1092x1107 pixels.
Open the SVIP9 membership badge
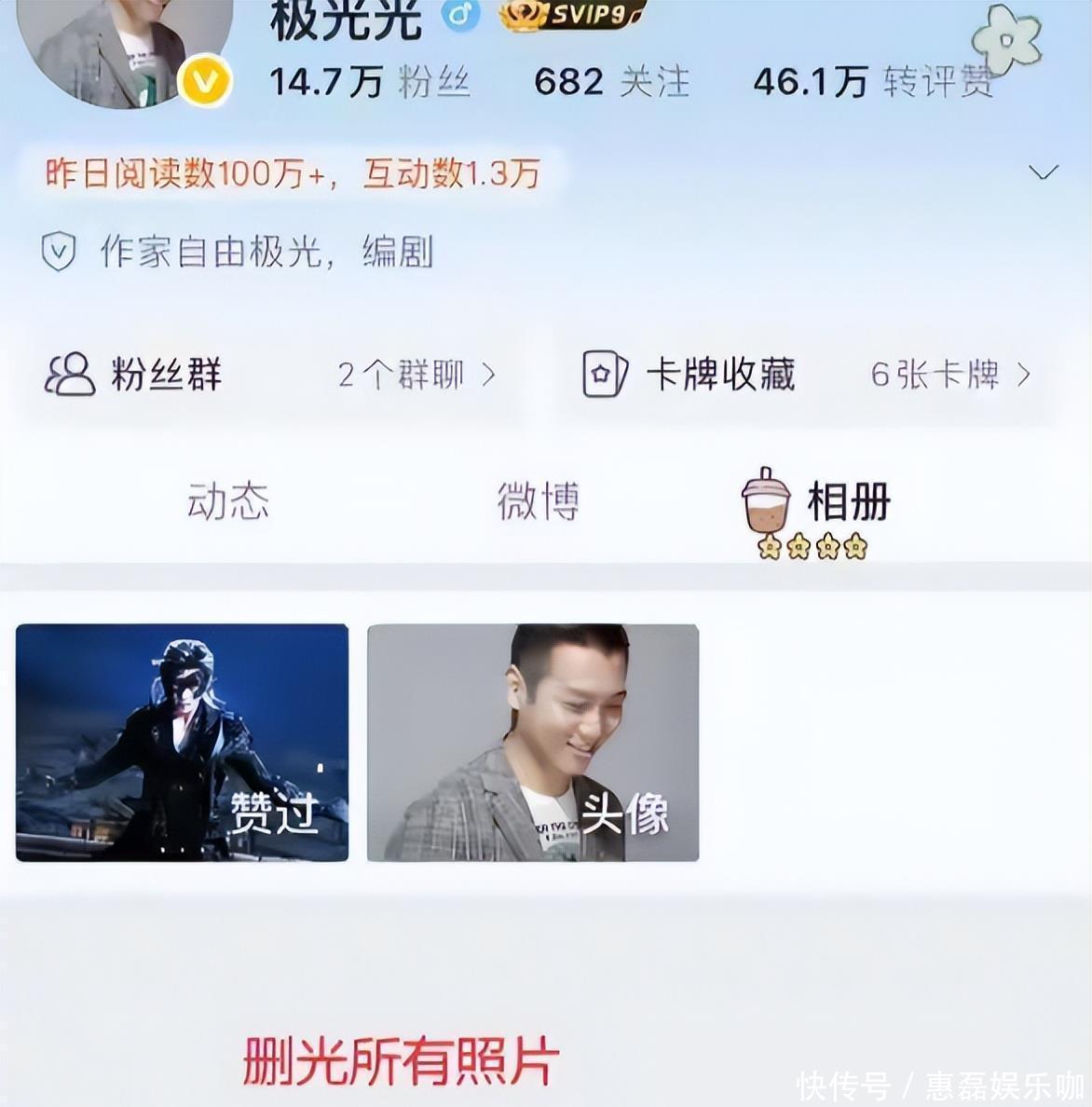coord(573,15)
